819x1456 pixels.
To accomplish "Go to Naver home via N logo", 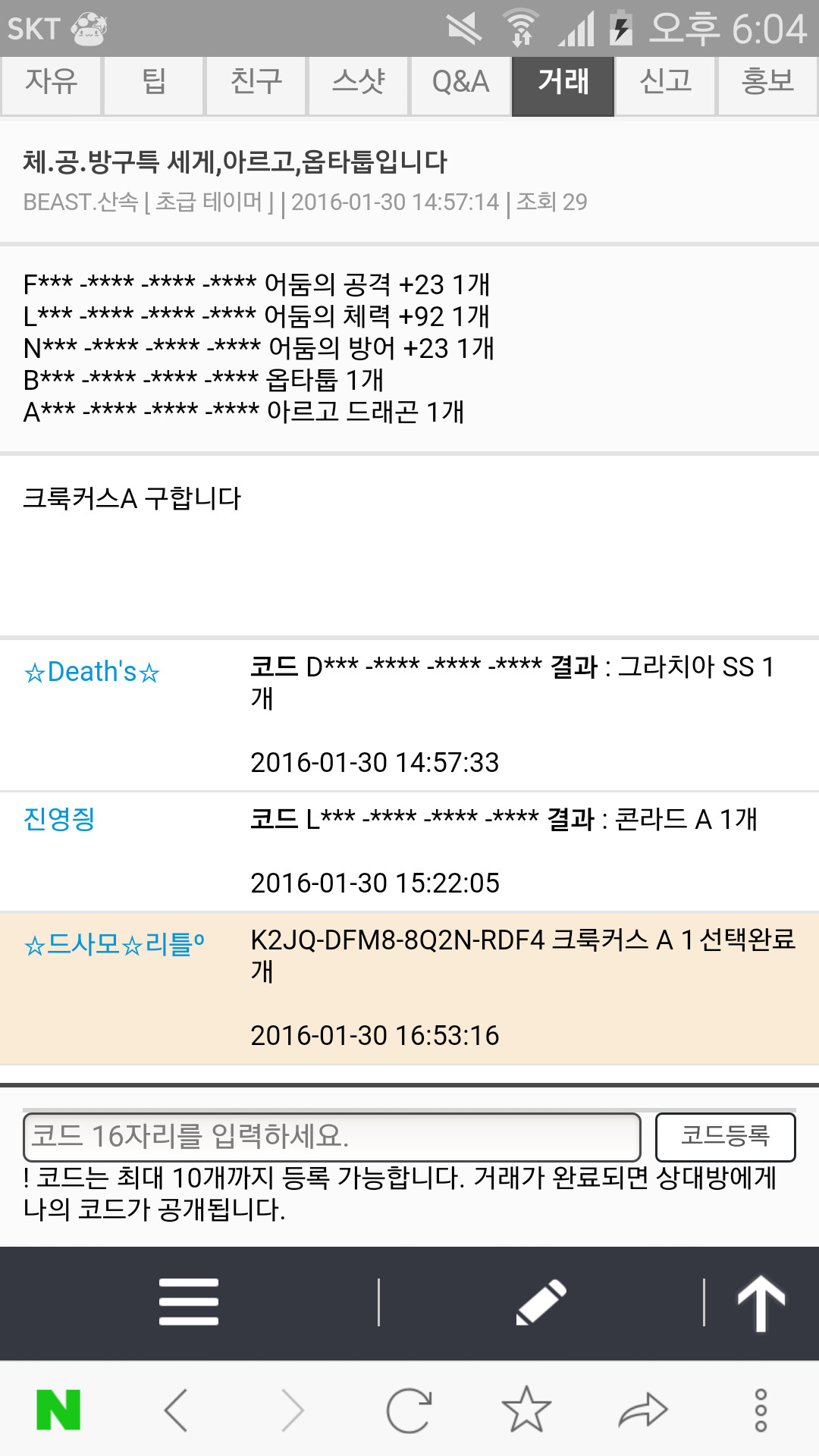I will point(58,1410).
